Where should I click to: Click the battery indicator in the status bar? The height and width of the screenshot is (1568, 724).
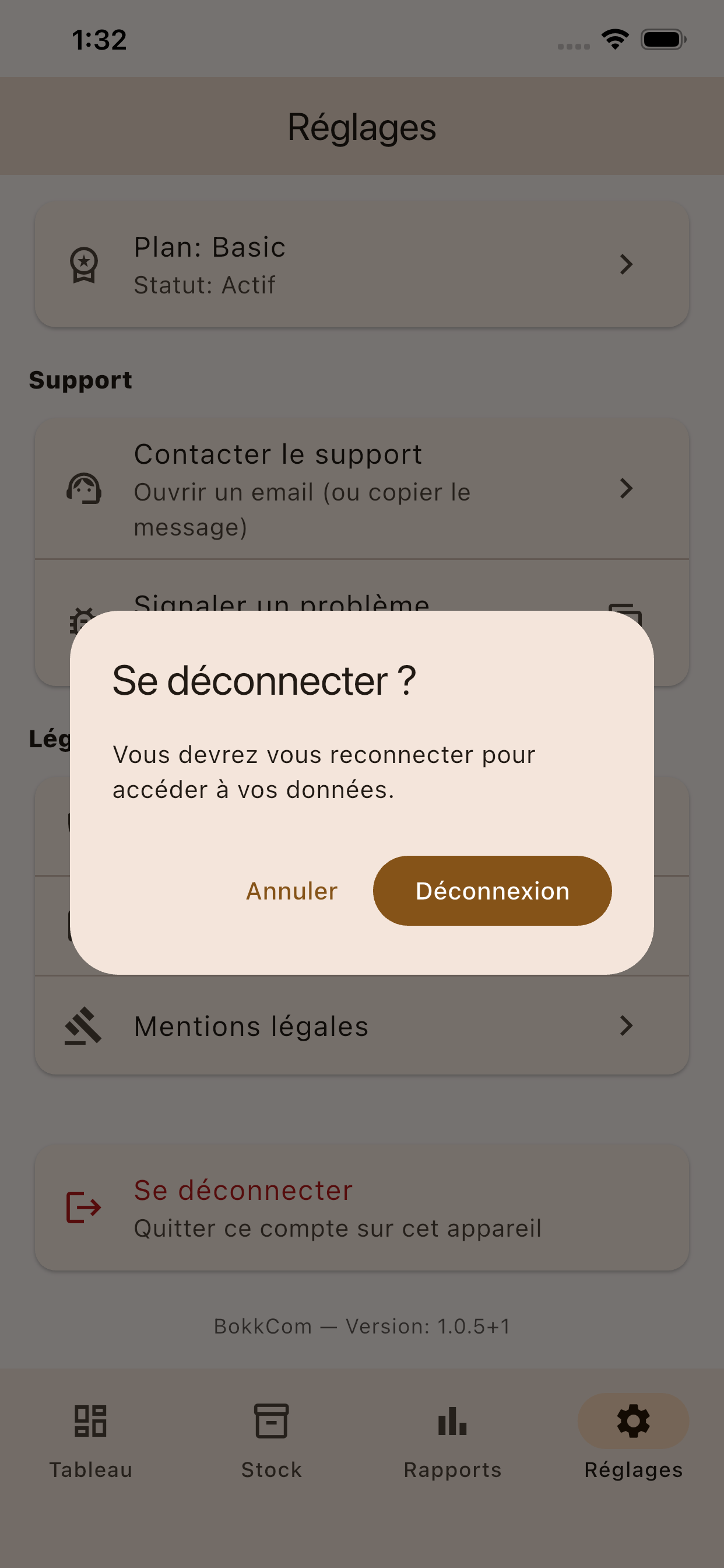click(663, 39)
